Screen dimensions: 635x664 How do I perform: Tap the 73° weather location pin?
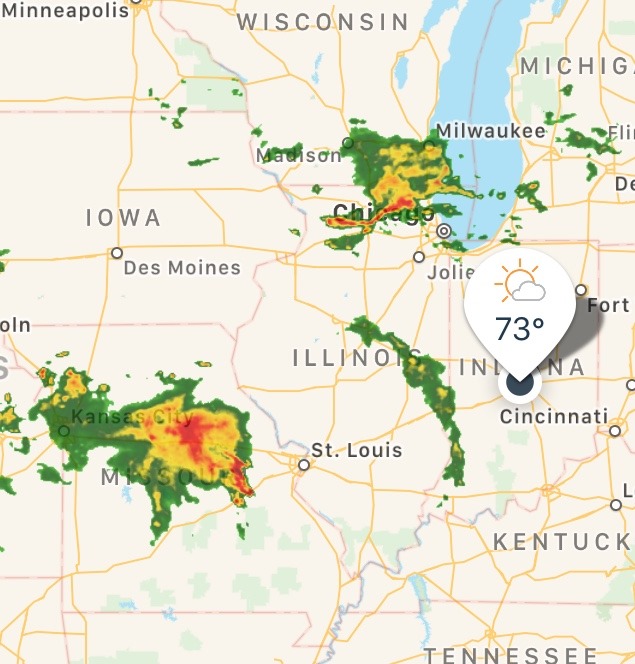click(x=519, y=311)
